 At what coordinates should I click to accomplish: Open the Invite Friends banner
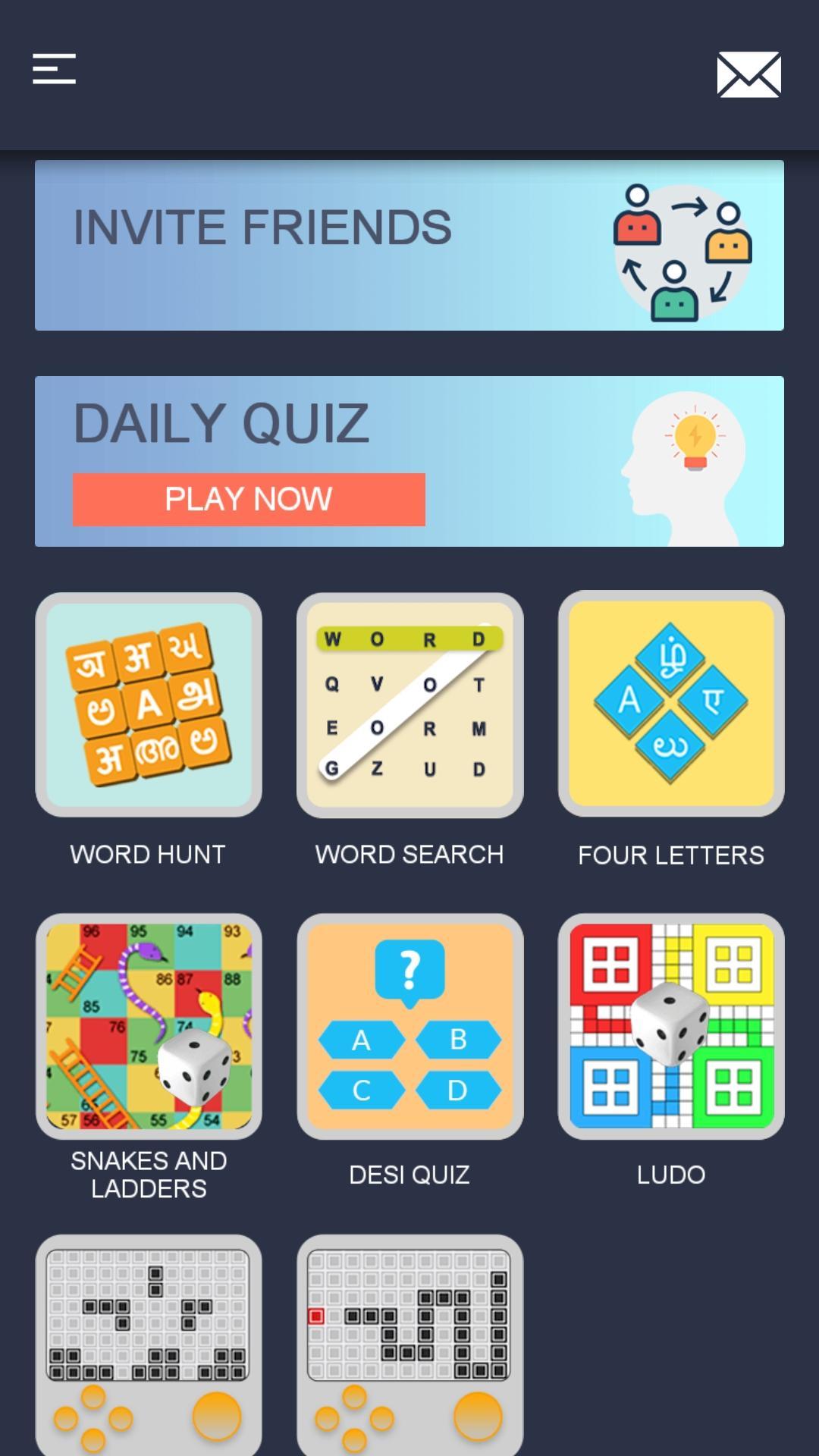tap(409, 245)
